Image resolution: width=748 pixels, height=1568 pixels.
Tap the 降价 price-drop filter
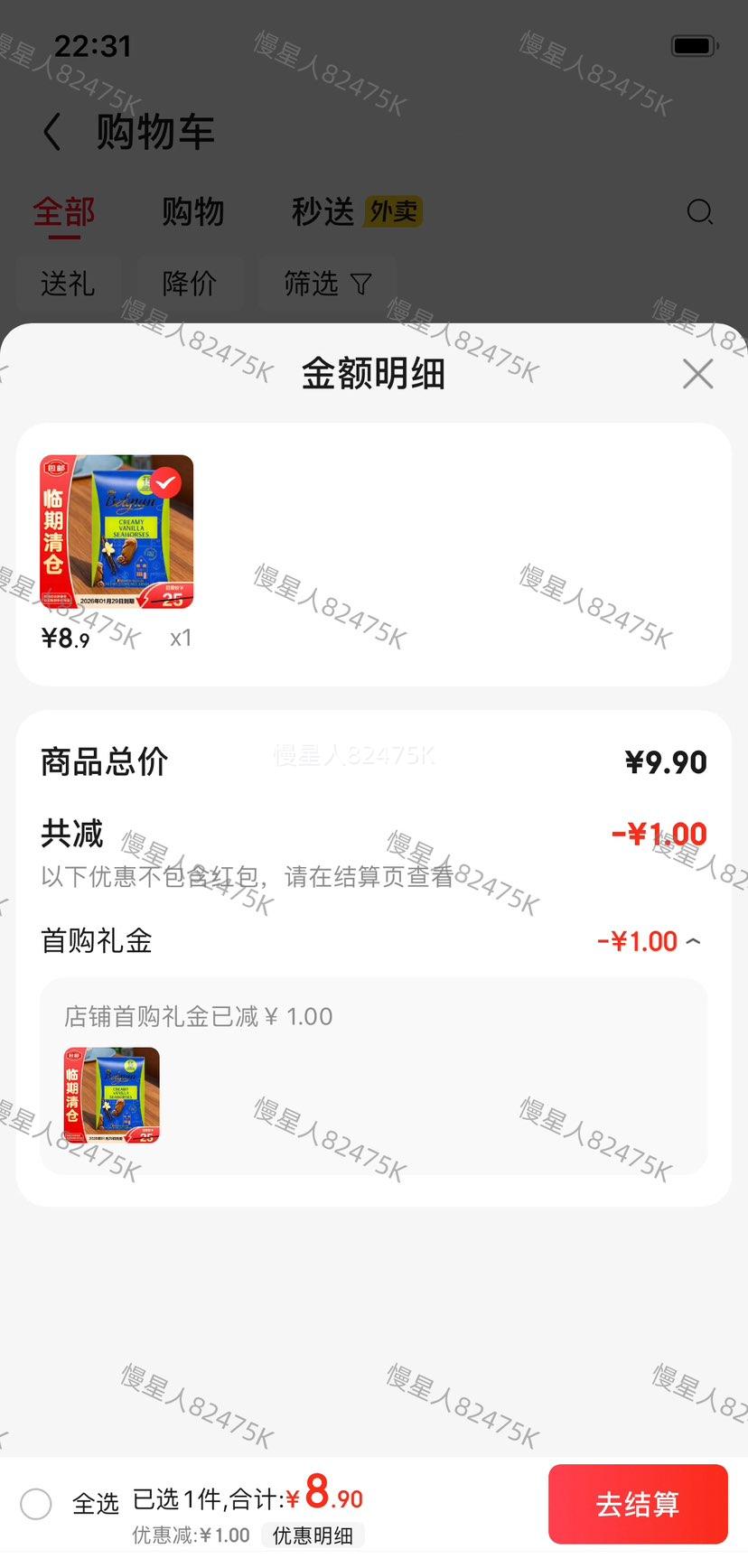tap(190, 283)
